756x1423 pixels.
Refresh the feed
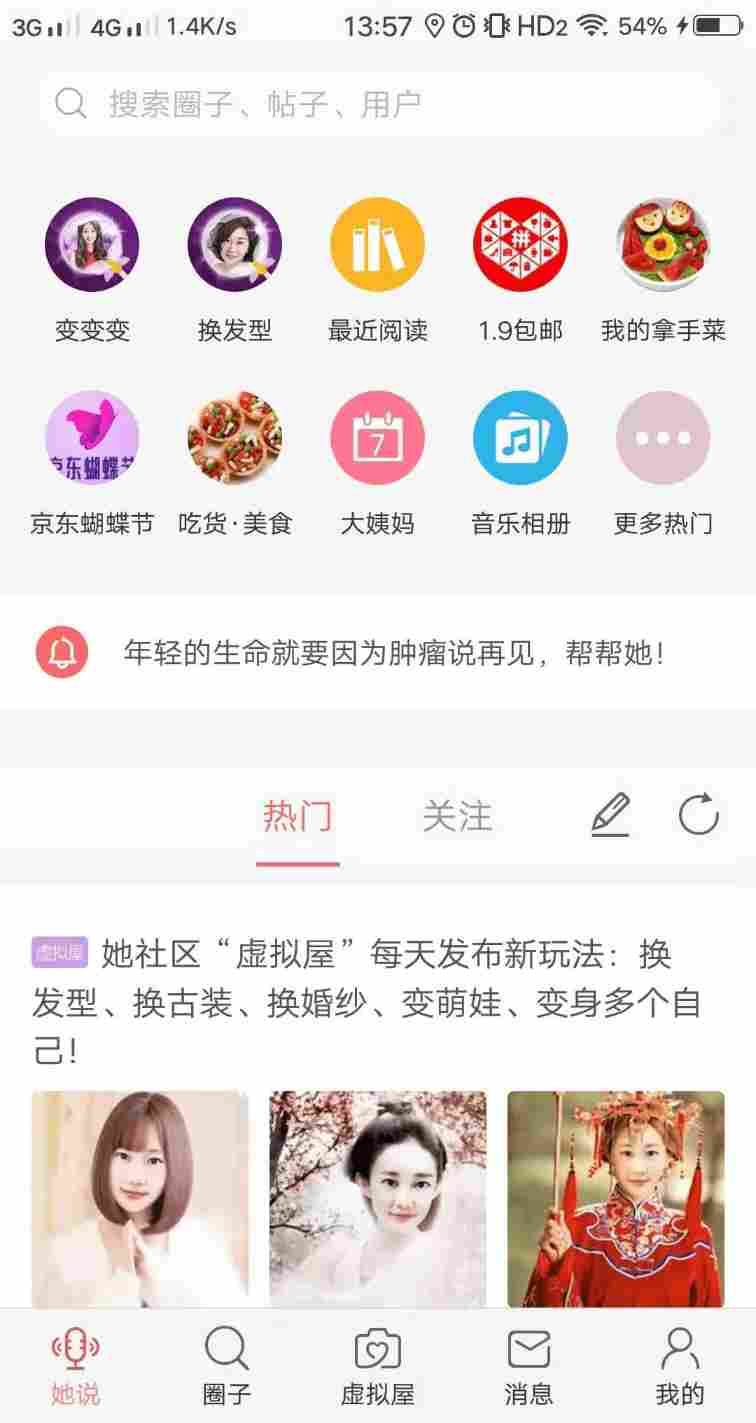coord(698,815)
